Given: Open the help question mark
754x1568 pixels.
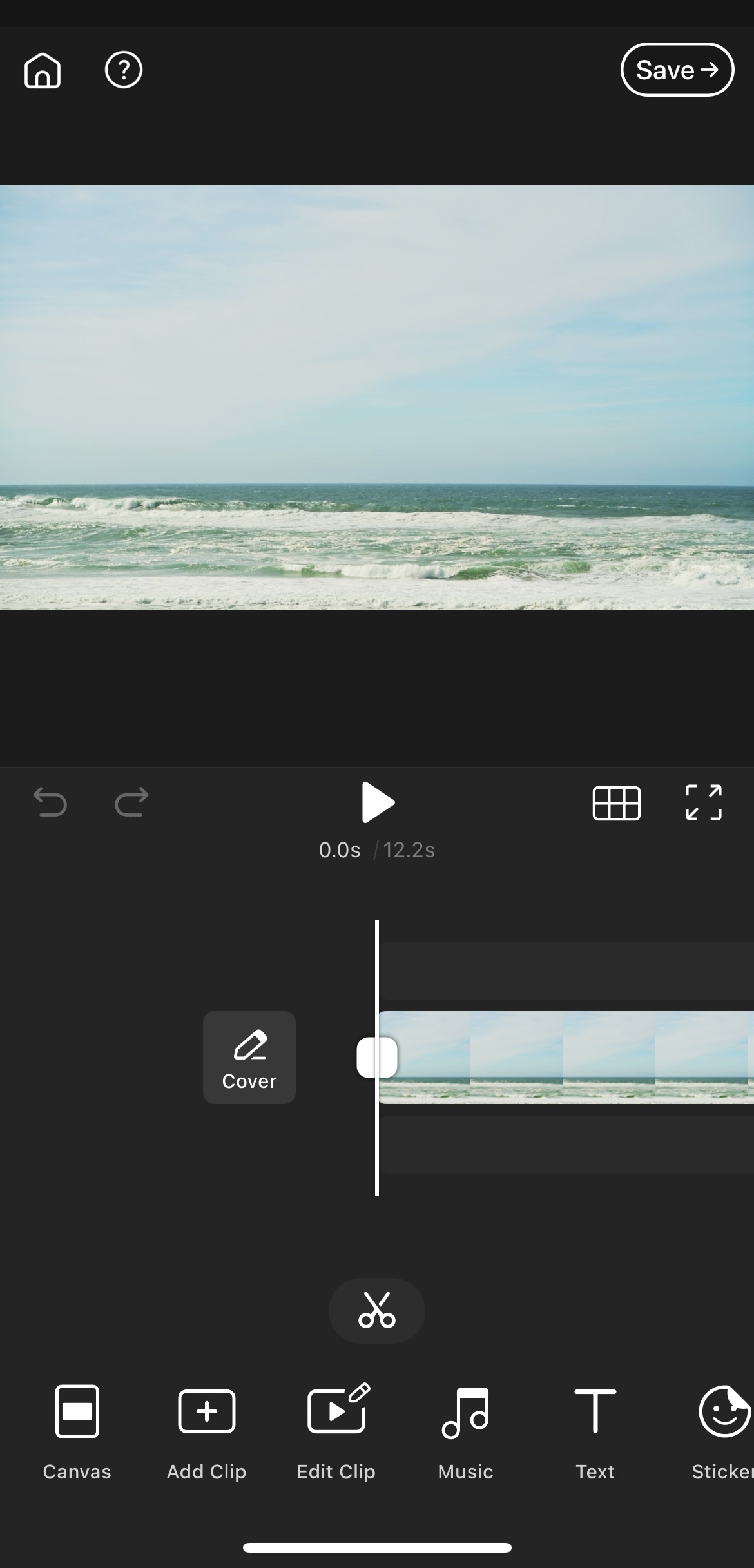Looking at the screenshot, I should (x=123, y=70).
